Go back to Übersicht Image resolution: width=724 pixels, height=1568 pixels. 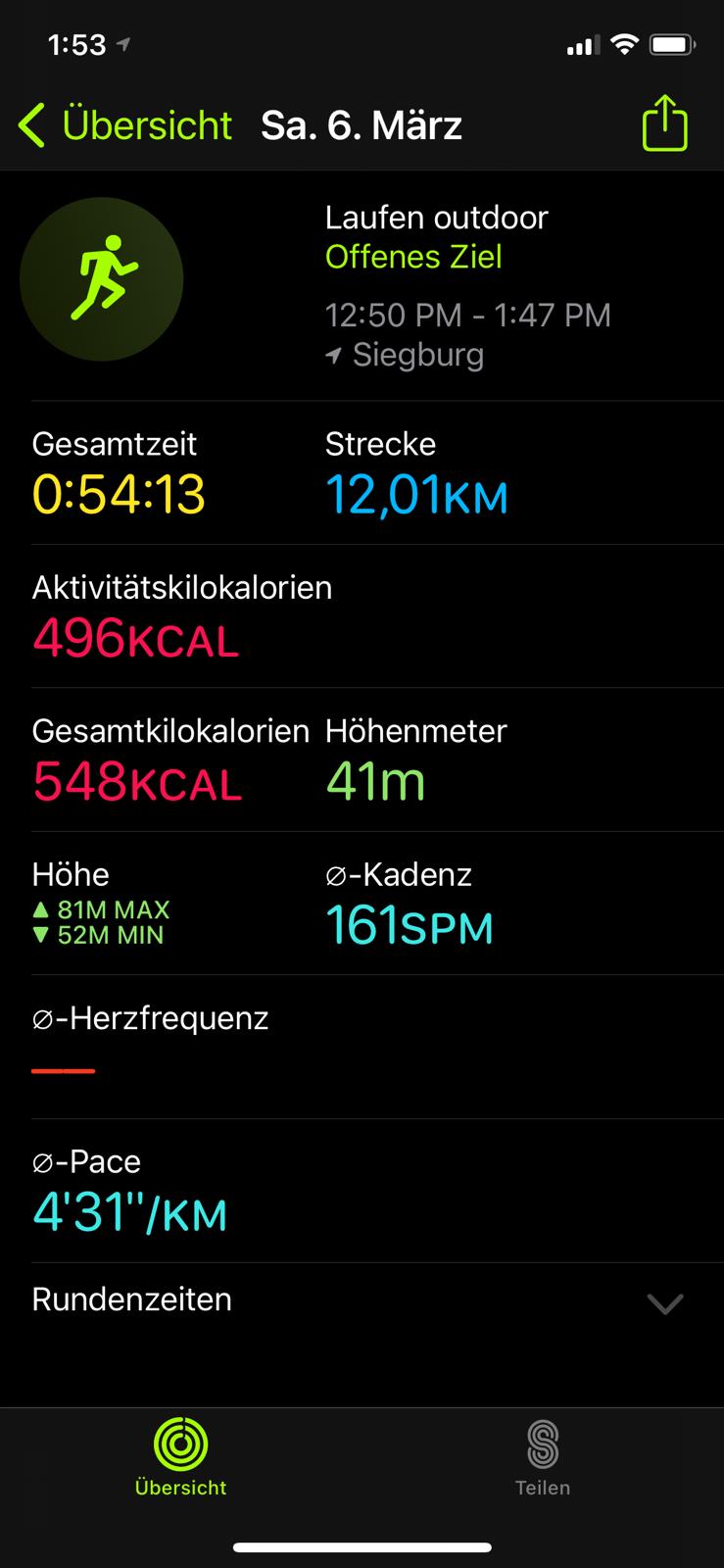tap(125, 125)
